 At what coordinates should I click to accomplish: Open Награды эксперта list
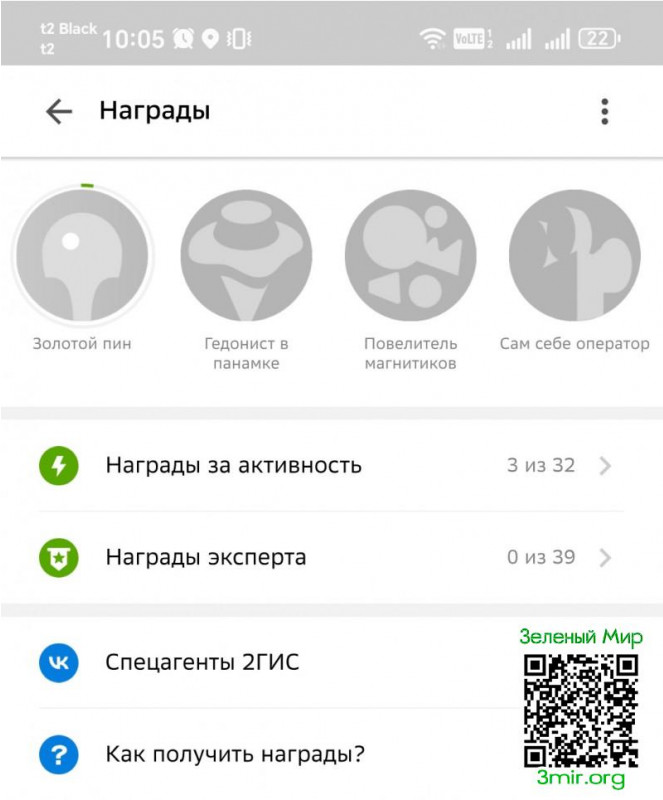[x=330, y=557]
